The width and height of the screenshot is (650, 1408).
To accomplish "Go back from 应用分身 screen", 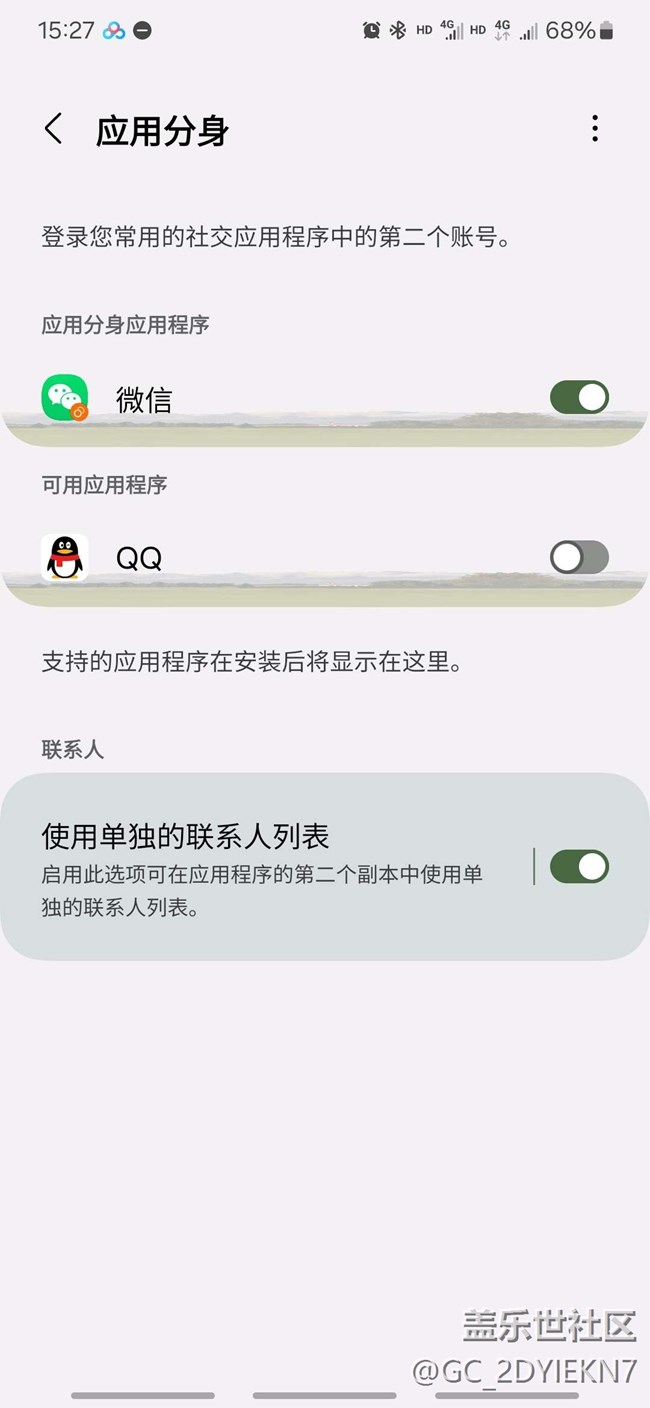I will pos(54,129).
